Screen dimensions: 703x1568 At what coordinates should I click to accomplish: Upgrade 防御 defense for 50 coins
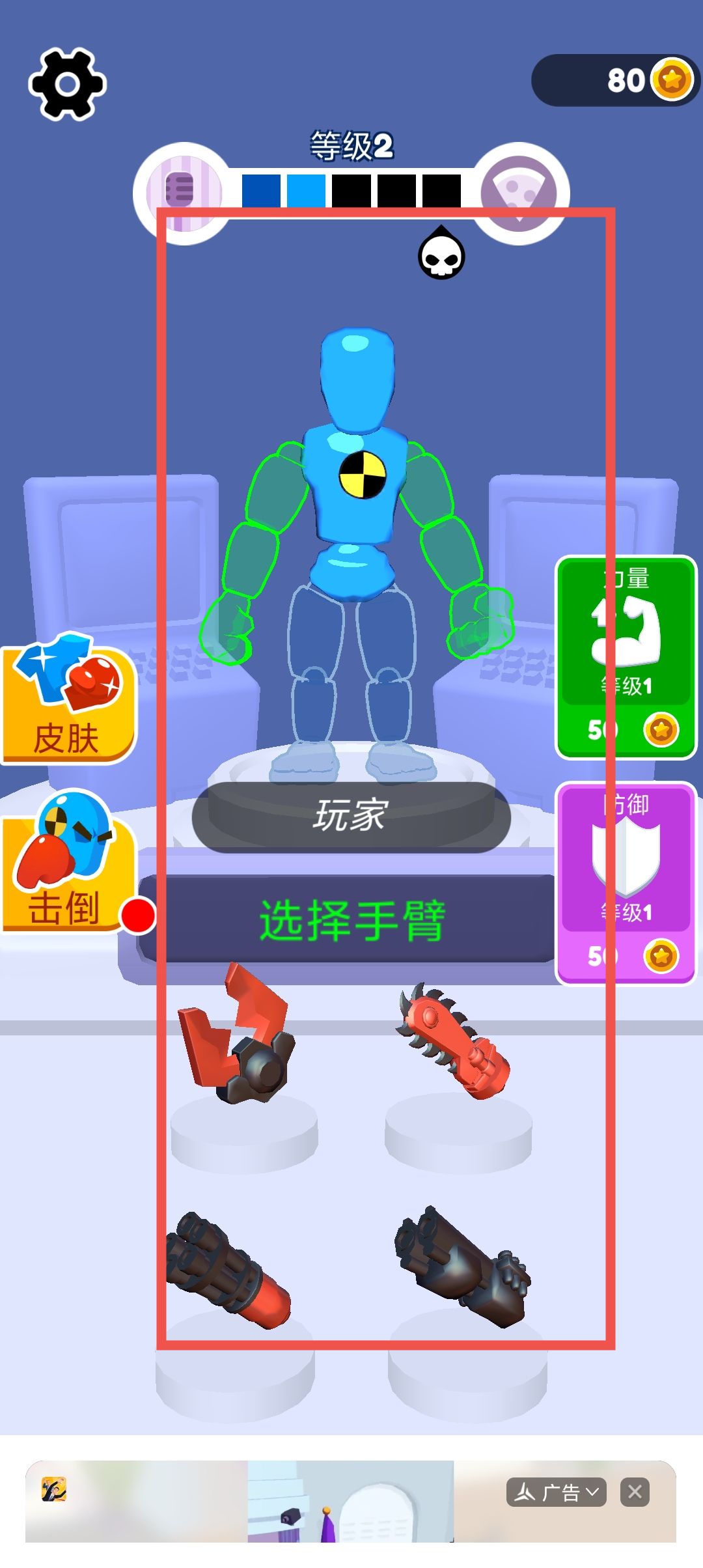(x=626, y=883)
